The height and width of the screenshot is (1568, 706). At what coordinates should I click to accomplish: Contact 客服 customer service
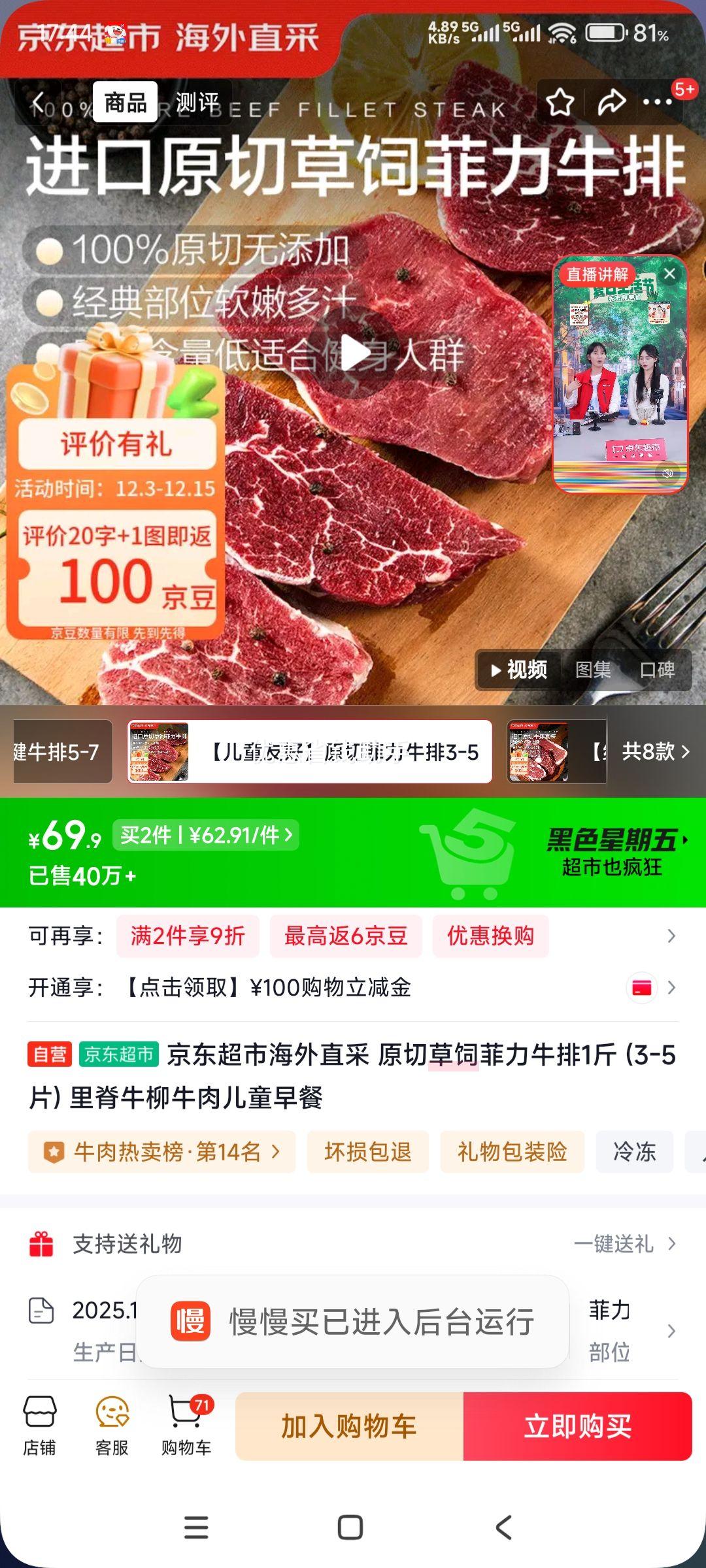(112, 1426)
